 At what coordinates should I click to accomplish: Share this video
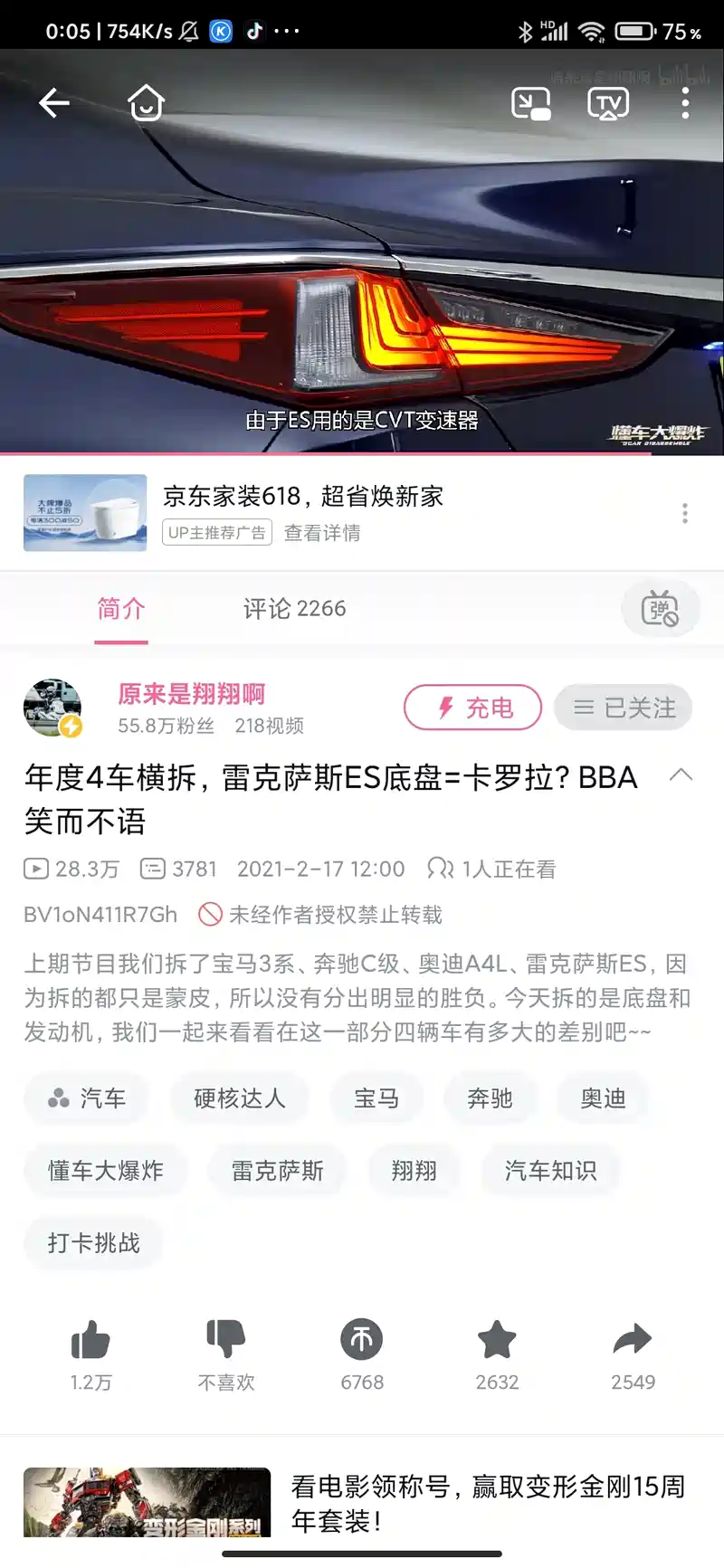click(x=633, y=1341)
